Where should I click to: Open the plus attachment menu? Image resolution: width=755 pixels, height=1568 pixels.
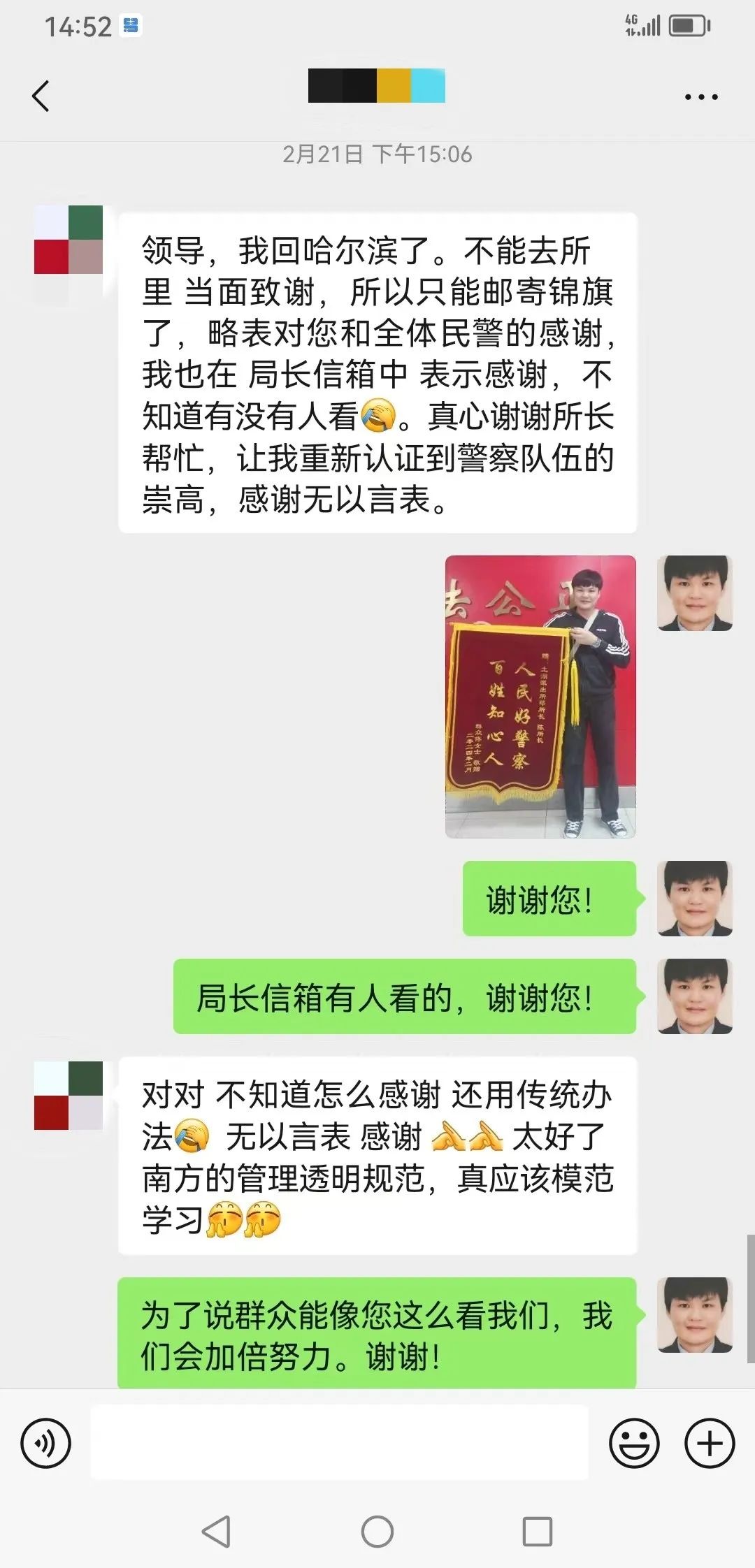709,1443
